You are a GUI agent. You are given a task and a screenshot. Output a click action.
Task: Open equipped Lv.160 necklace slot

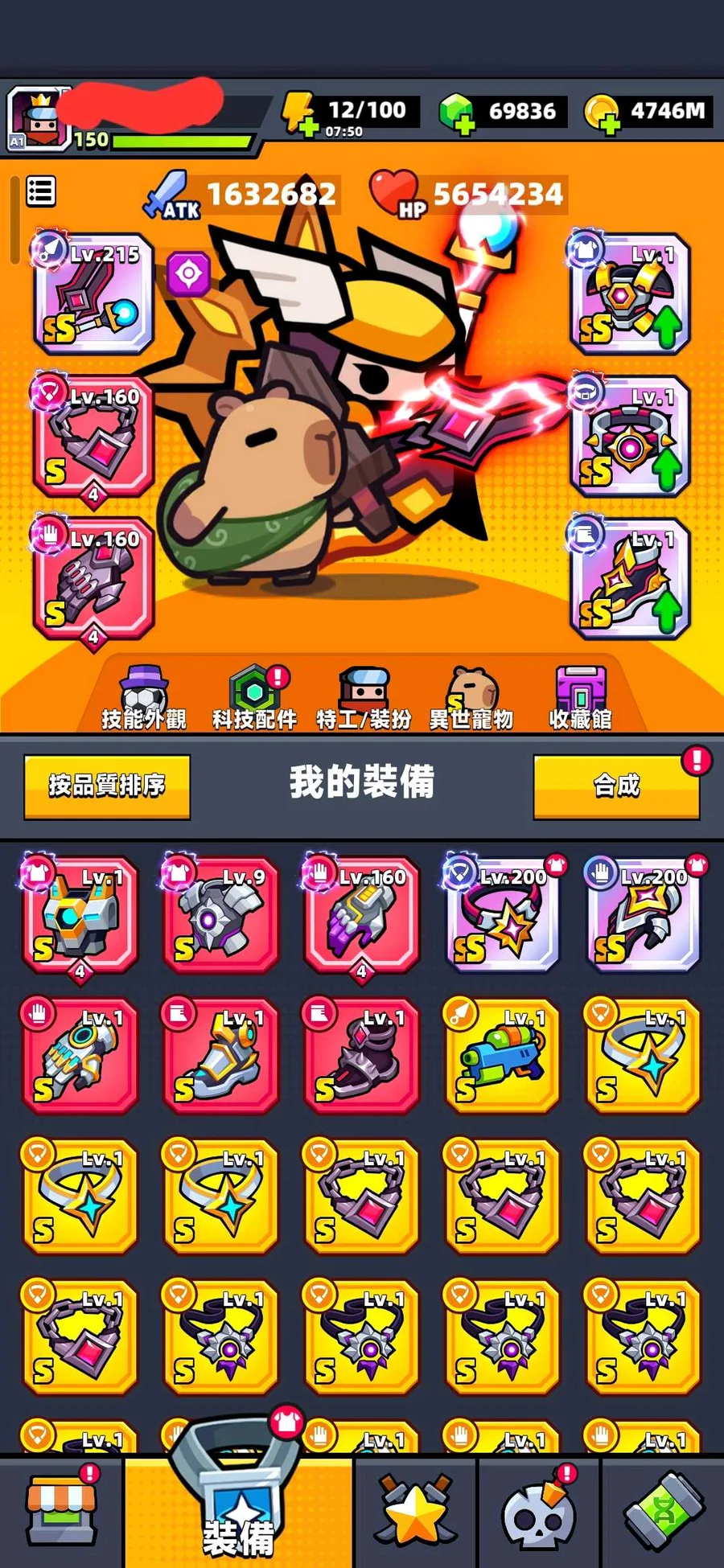tap(94, 436)
